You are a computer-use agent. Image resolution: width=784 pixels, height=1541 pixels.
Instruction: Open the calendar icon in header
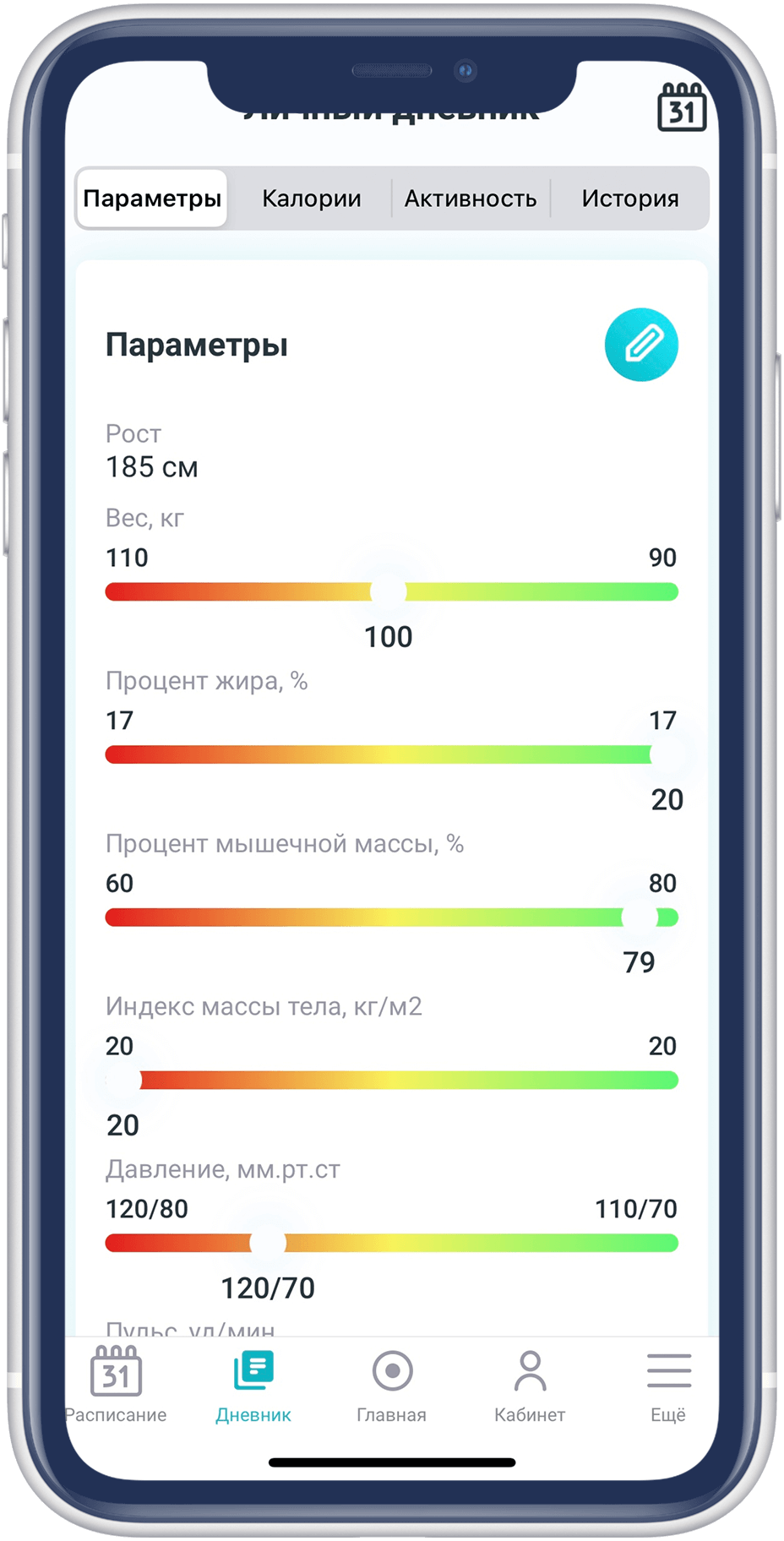coord(681,107)
